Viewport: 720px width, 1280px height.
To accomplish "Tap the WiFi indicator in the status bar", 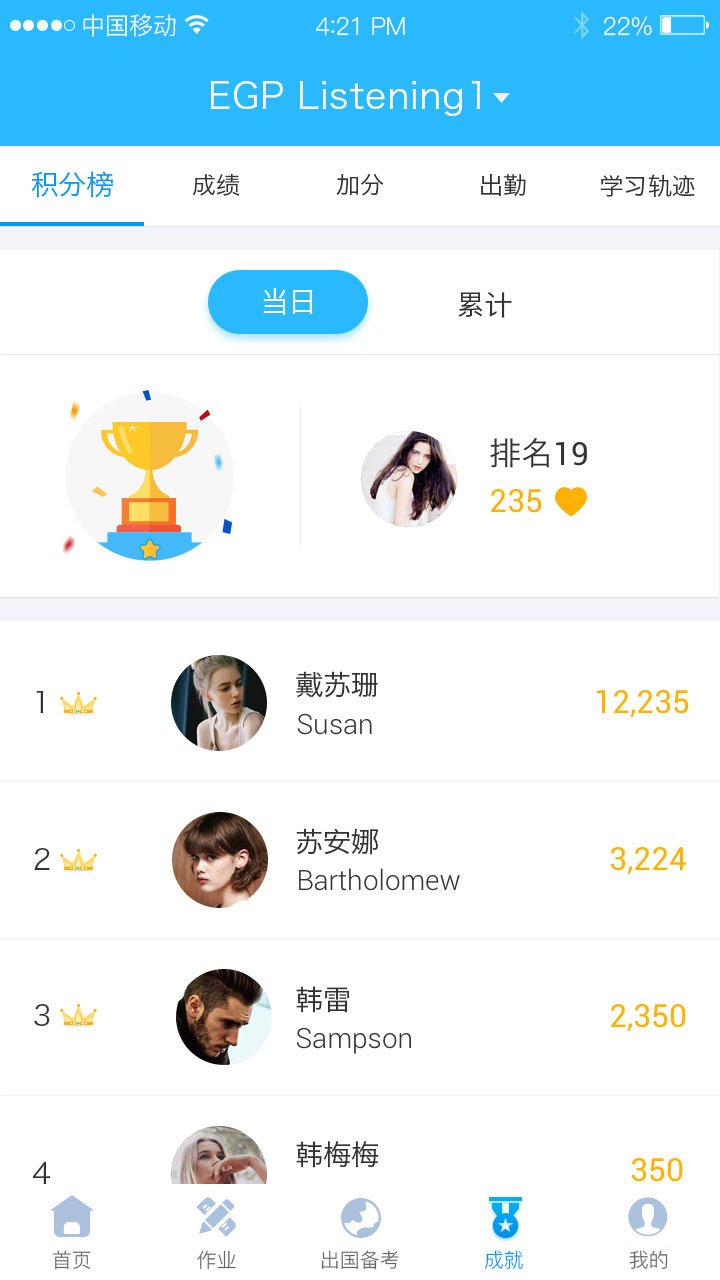I will click(x=196, y=25).
